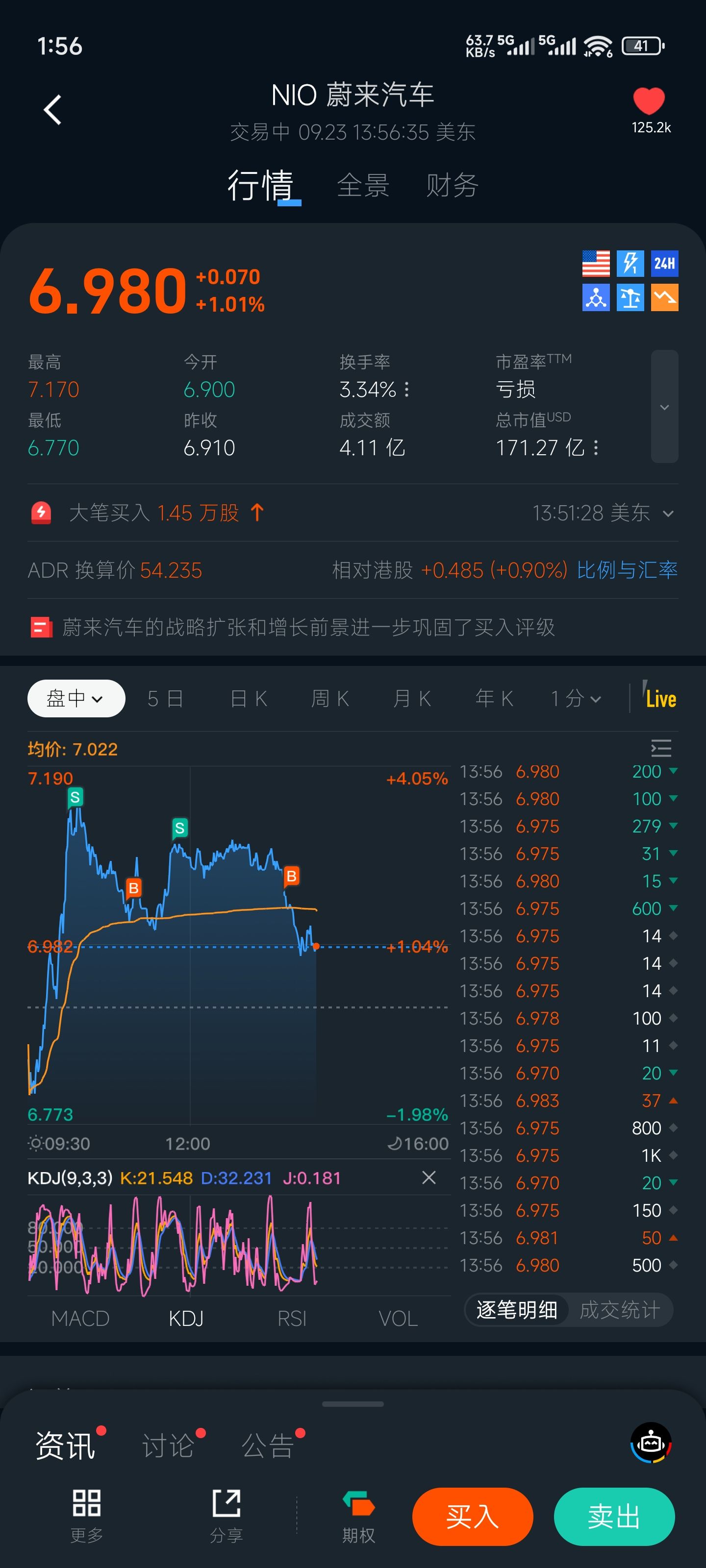
Task: Go back using the top-left arrow
Action: [52, 110]
